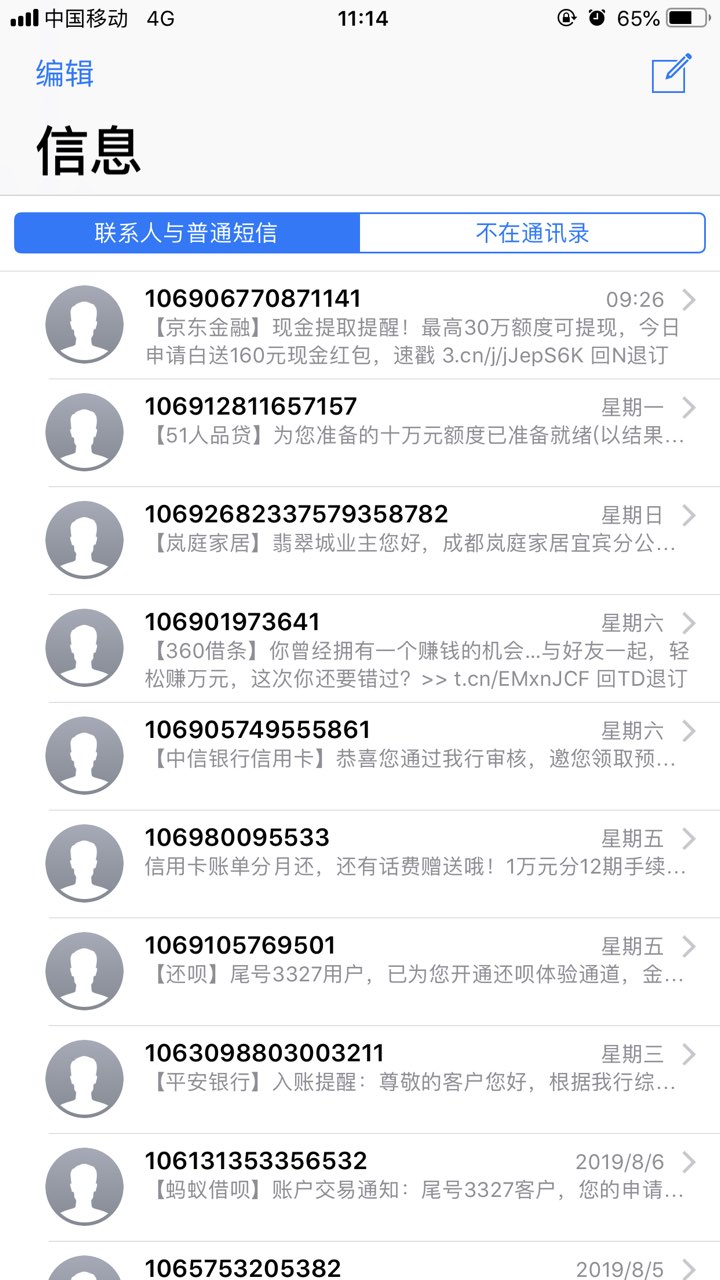The height and width of the screenshot is (1280, 720).
Task: Open the 360借条 message thread
Action: (x=360, y=649)
